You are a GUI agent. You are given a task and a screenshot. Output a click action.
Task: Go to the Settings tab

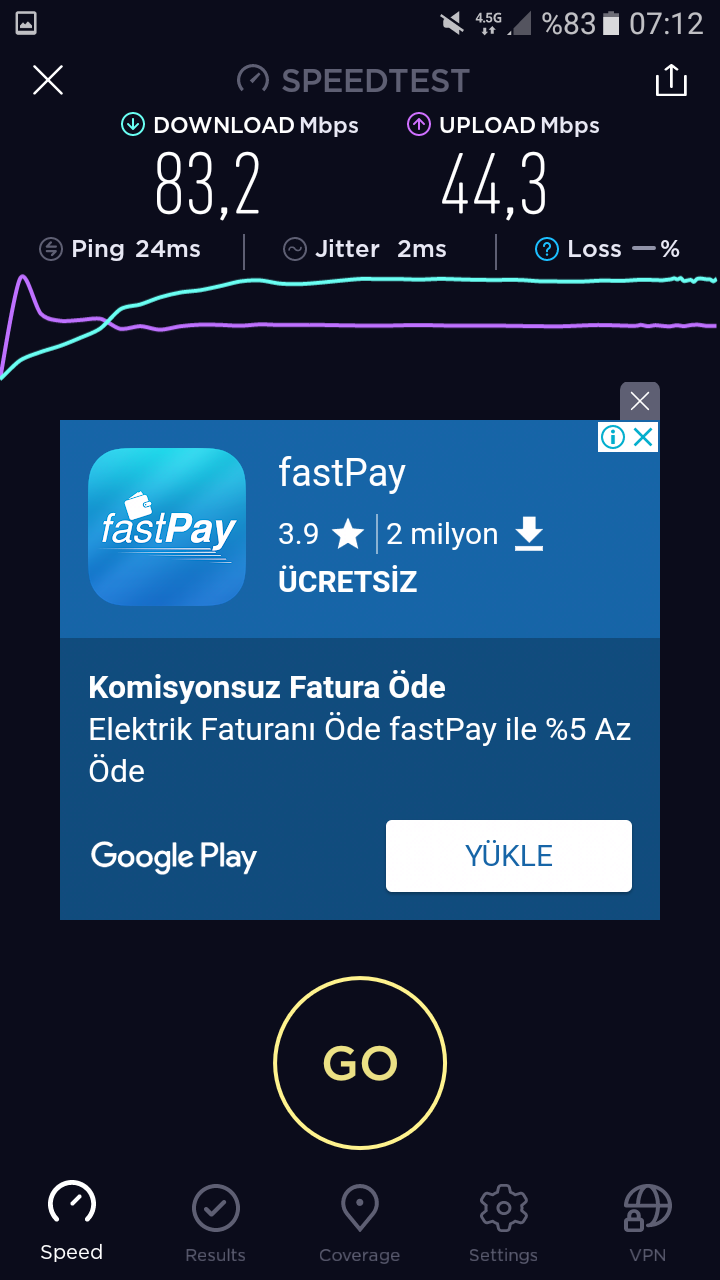tap(503, 1223)
